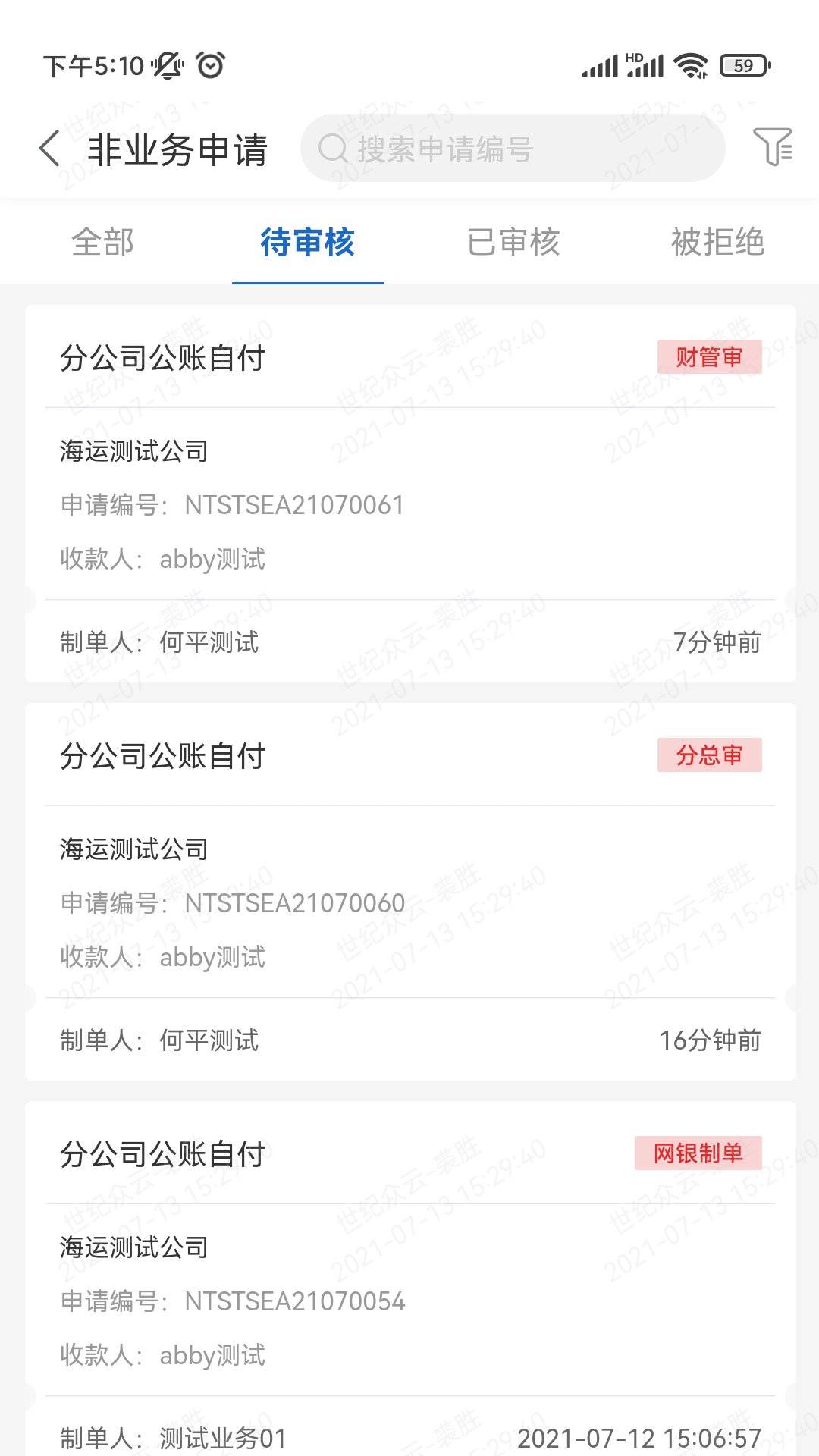Open the 已审核 tab
This screenshot has width=819, height=1456.
[513, 243]
